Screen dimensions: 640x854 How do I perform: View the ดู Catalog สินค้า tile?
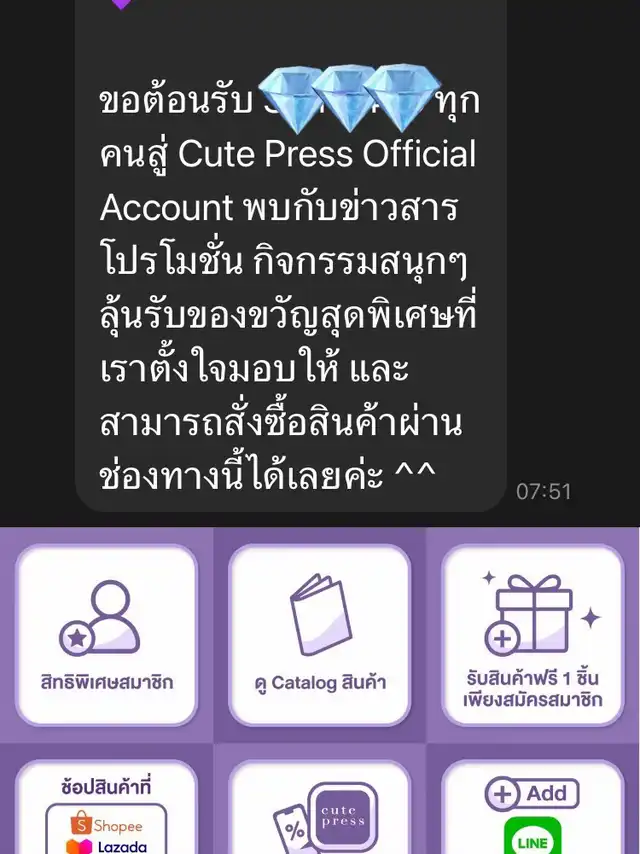(x=320, y=635)
